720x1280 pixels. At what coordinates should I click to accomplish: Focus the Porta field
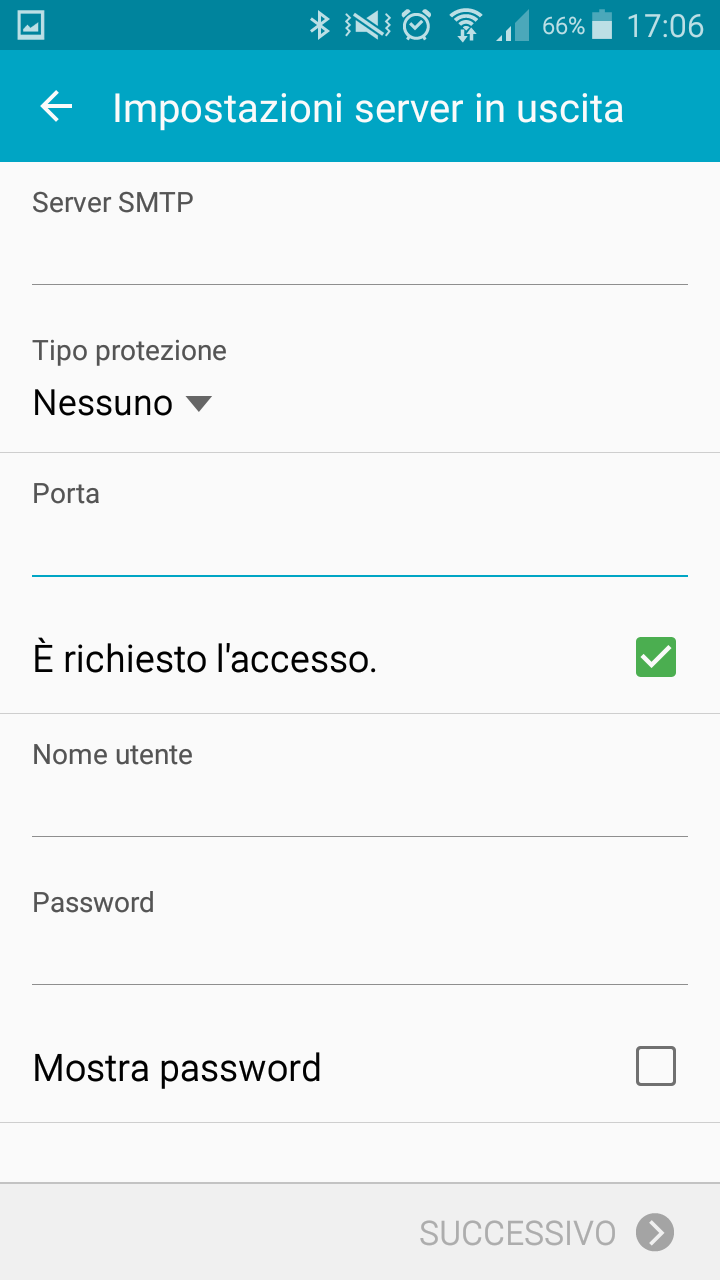[x=360, y=545]
